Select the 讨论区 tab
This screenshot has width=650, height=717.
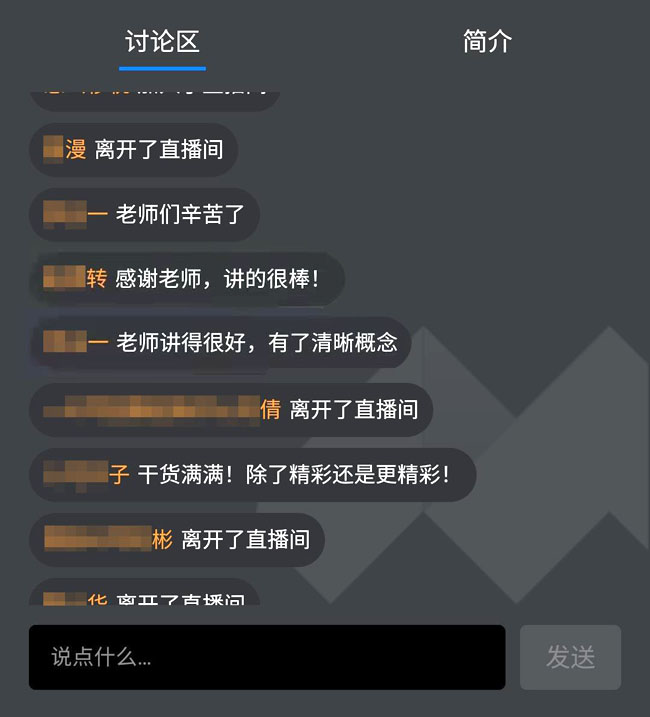click(x=162, y=42)
